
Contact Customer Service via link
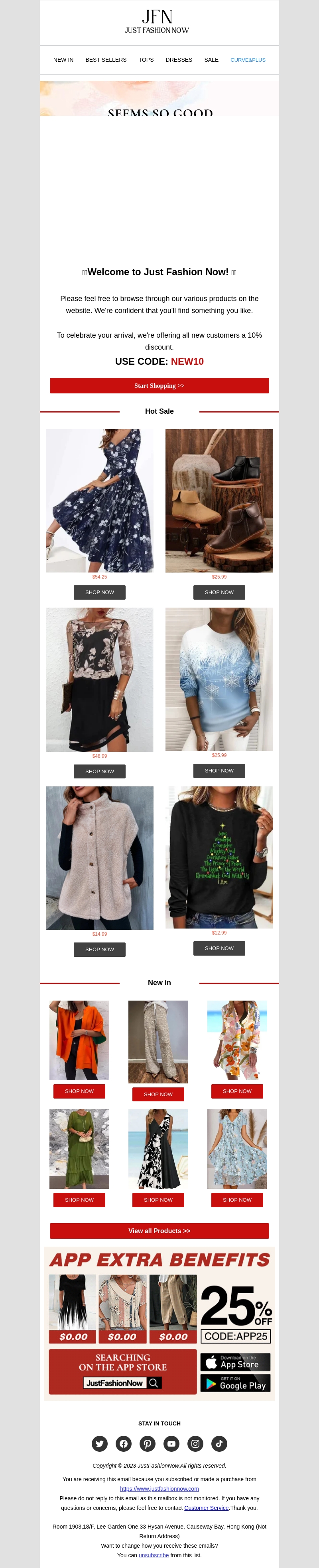coord(206,1508)
